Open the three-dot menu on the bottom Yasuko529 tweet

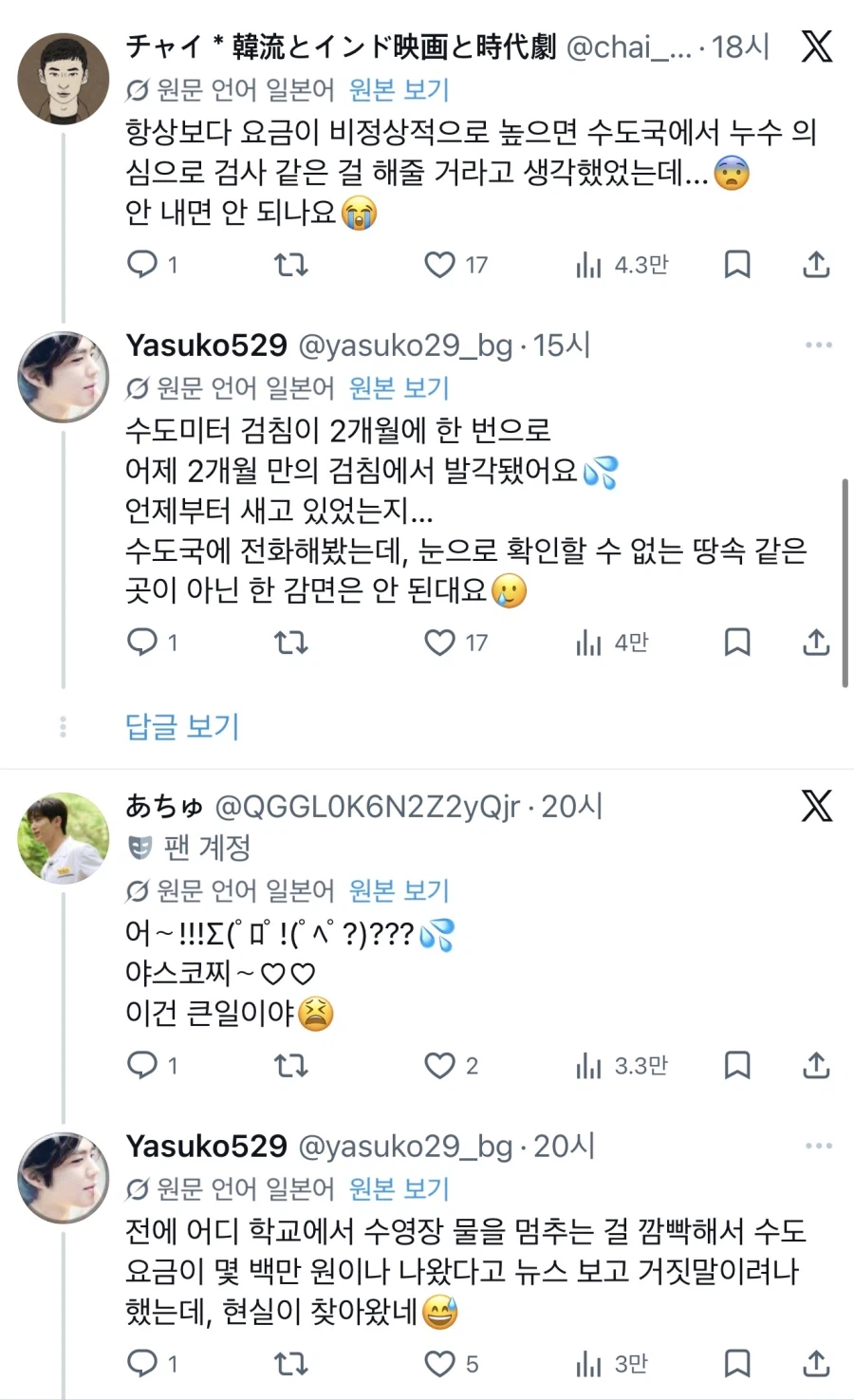pyautogui.click(x=818, y=1145)
